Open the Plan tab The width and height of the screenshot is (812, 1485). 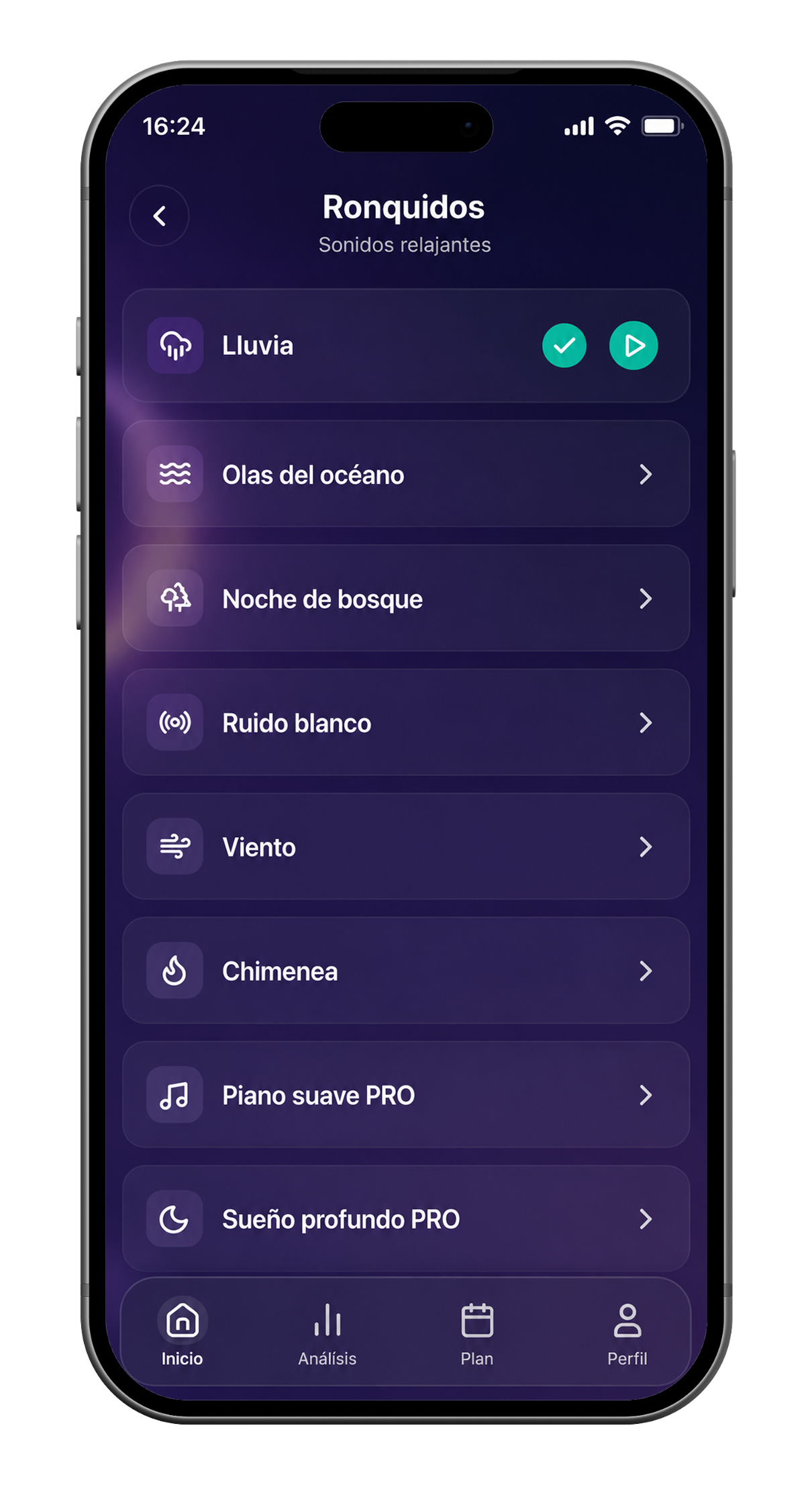[477, 1333]
